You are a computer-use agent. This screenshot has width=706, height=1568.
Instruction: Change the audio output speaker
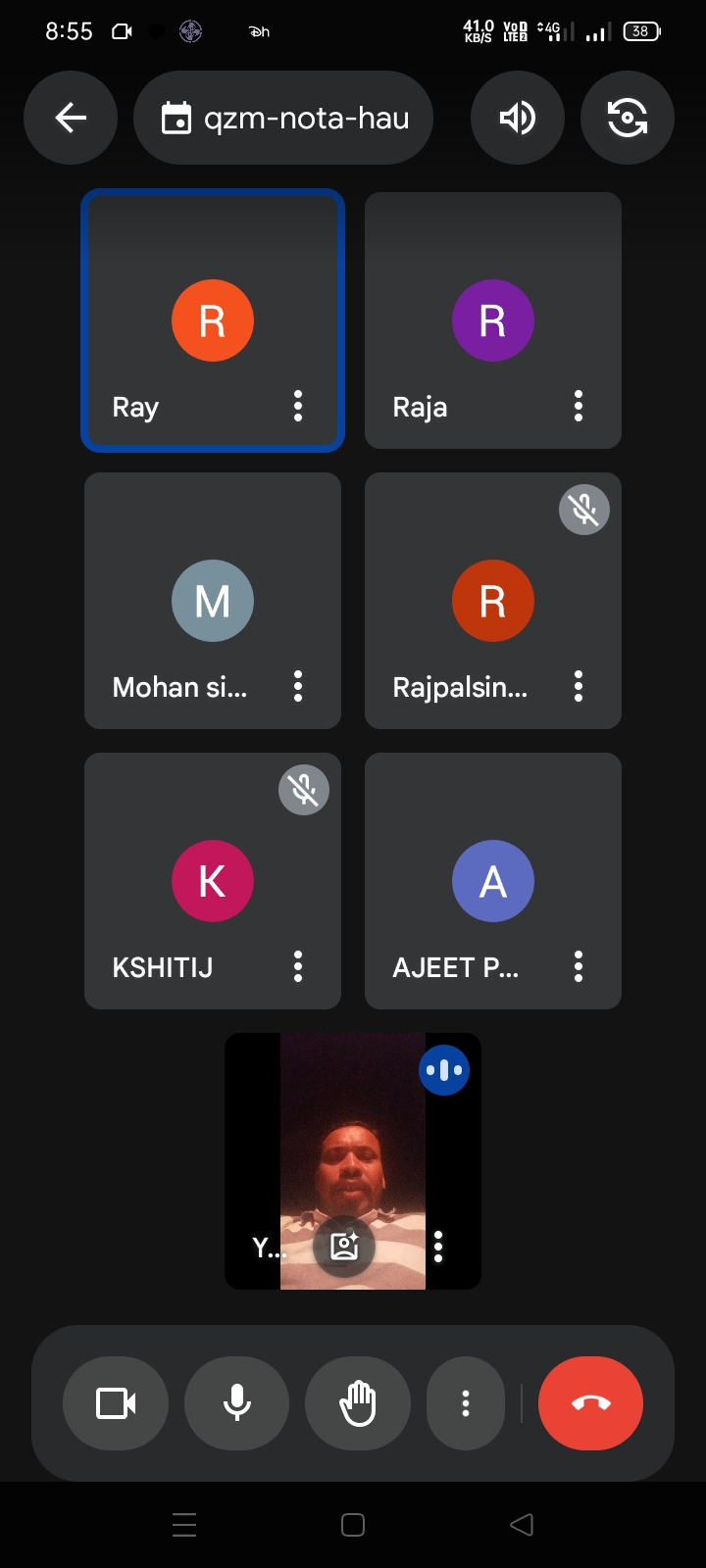click(x=518, y=118)
